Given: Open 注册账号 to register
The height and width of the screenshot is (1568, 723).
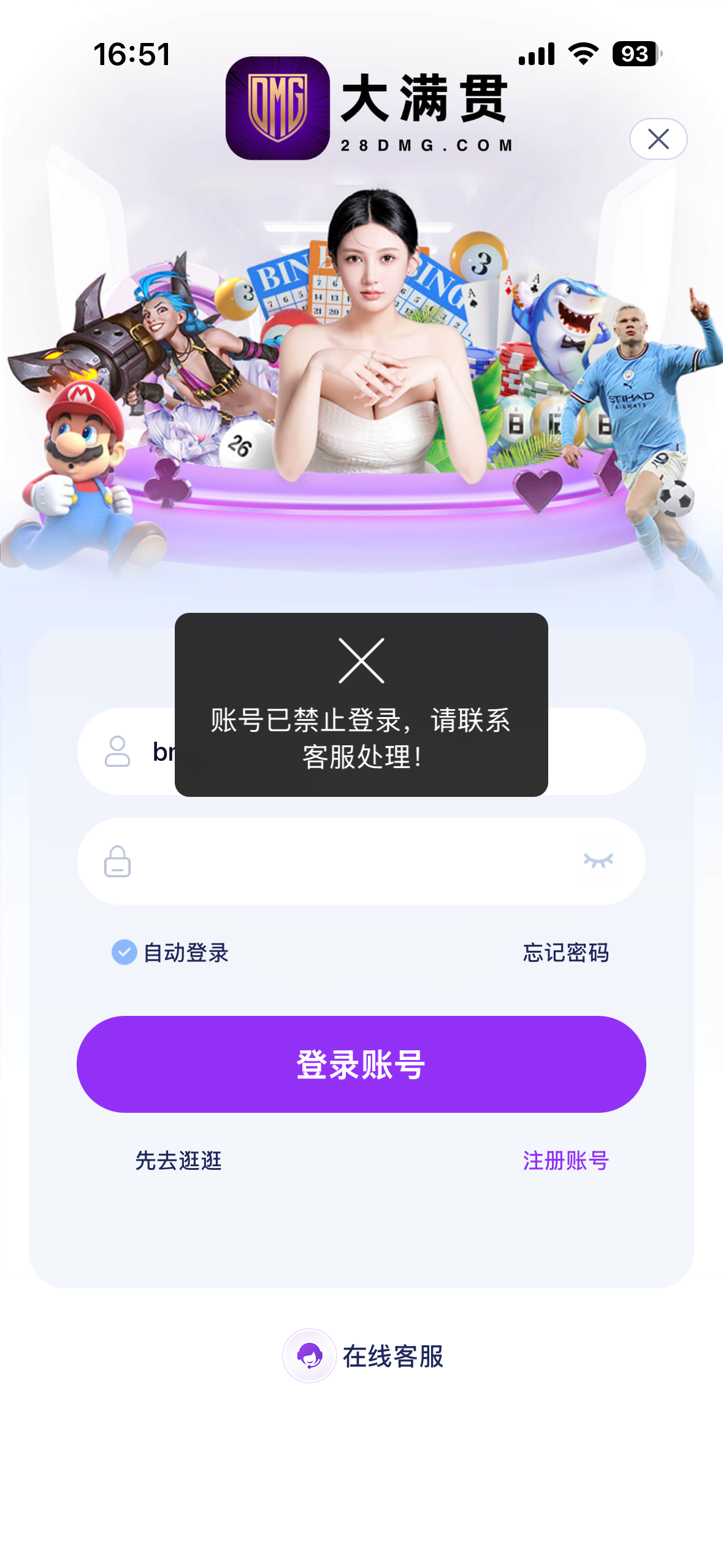Looking at the screenshot, I should click(565, 1160).
